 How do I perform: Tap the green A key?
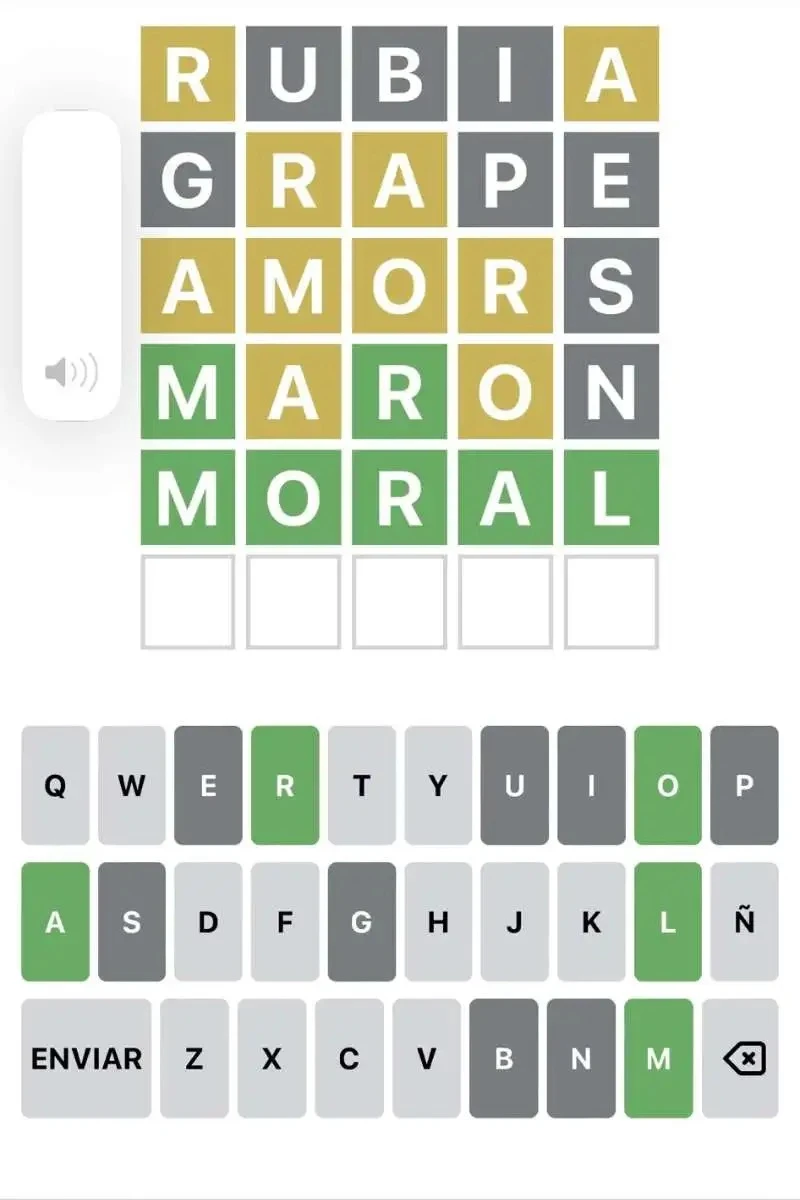pos(56,922)
